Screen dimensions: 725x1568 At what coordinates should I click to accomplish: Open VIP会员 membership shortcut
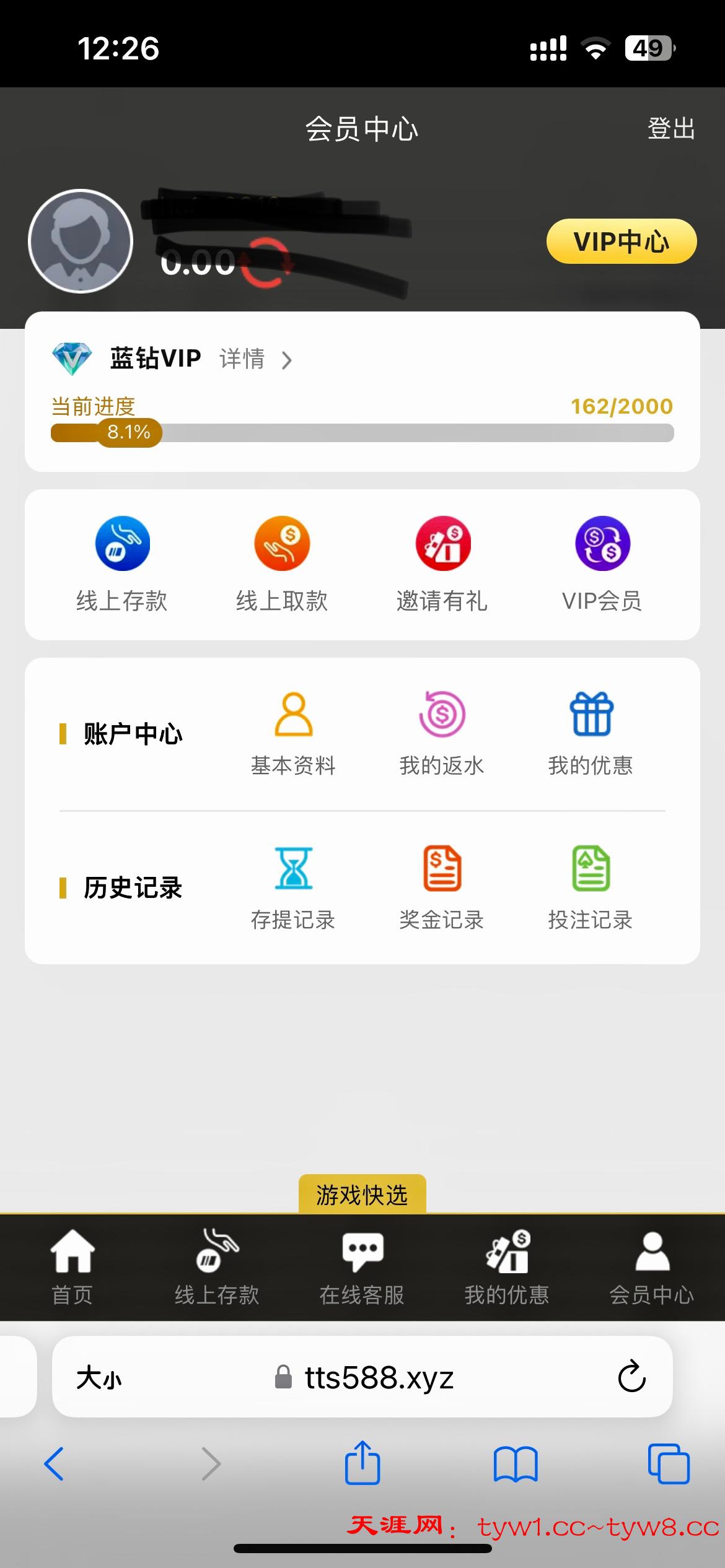click(x=602, y=563)
